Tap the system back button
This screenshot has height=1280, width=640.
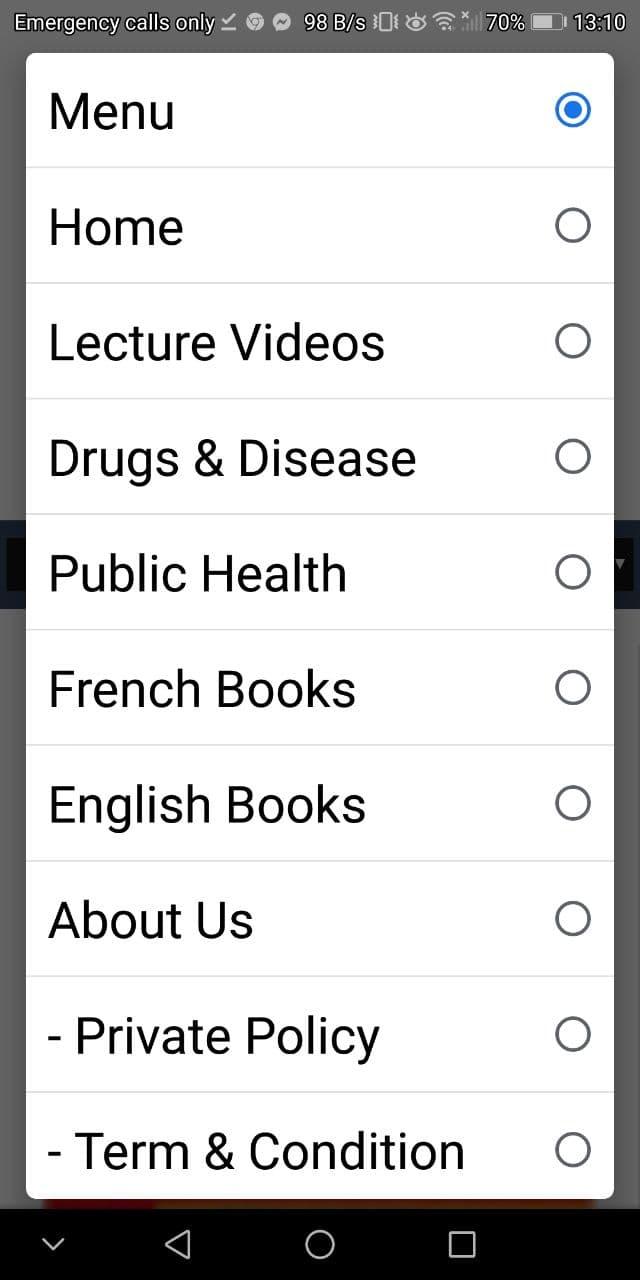(178, 1243)
